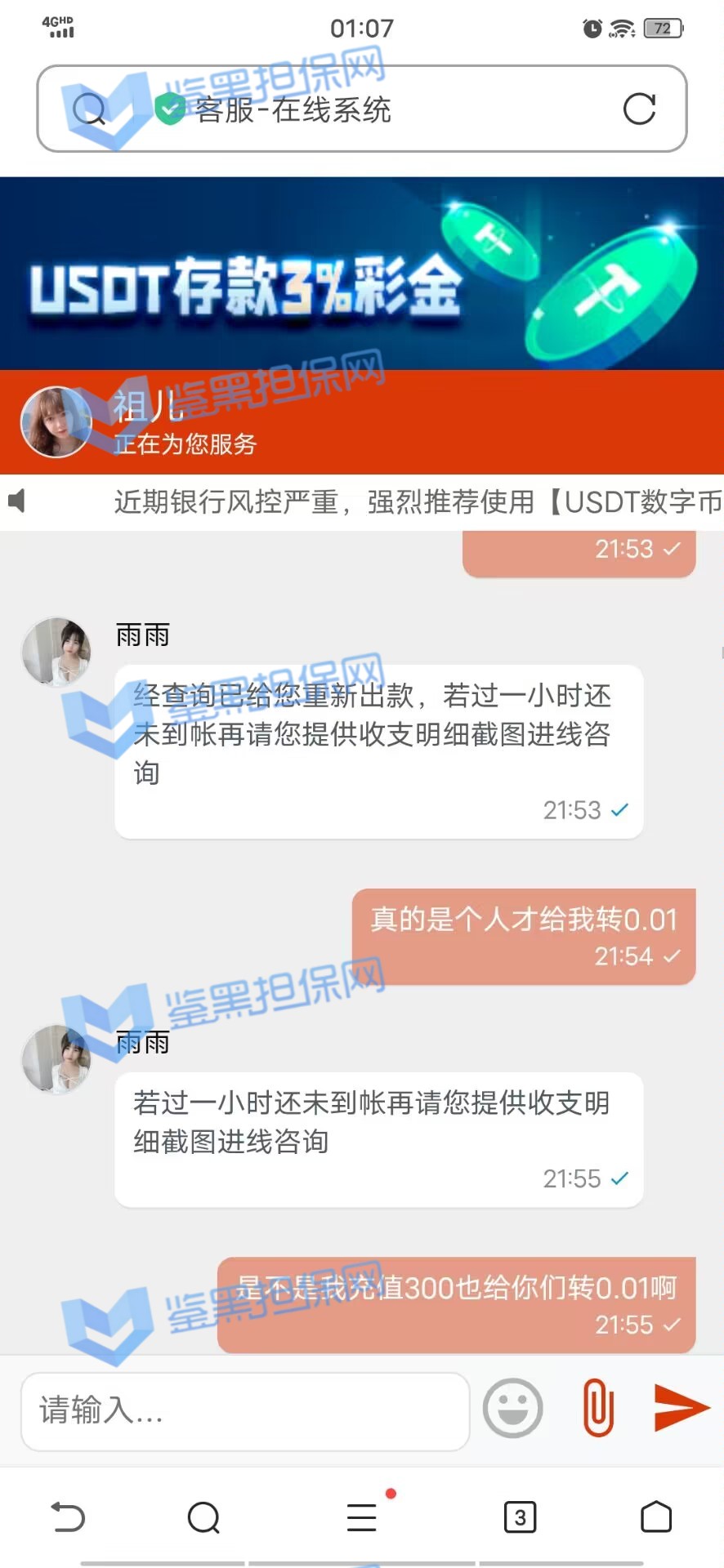This screenshot has height=1568, width=724.
Task: Attach a file with the paperclip
Action: (598, 1408)
